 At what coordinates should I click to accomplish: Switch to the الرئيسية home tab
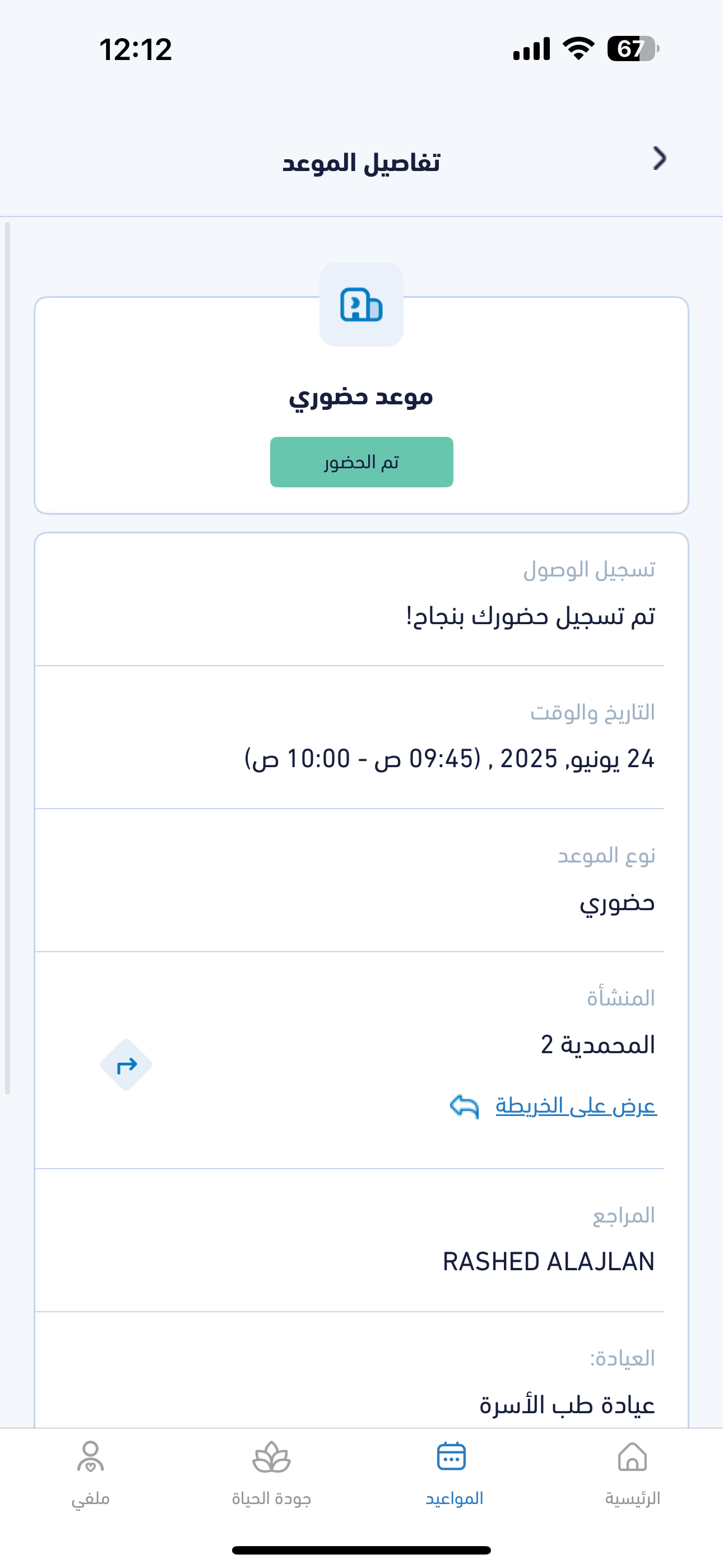coord(632,1474)
